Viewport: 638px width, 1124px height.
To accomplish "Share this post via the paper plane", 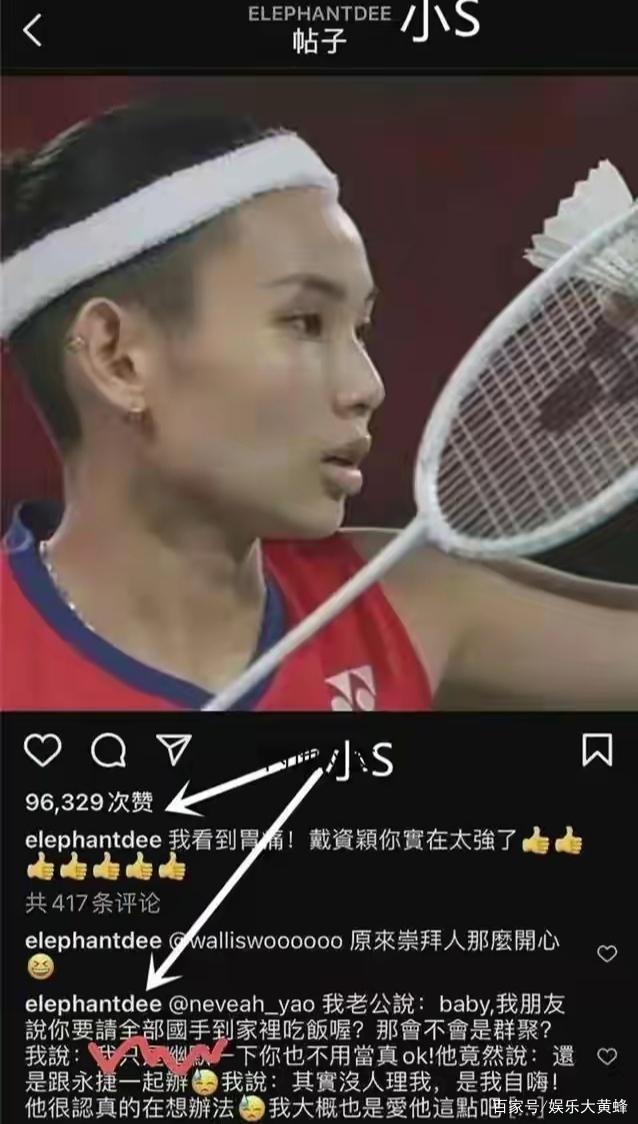I will pyautogui.click(x=174, y=749).
